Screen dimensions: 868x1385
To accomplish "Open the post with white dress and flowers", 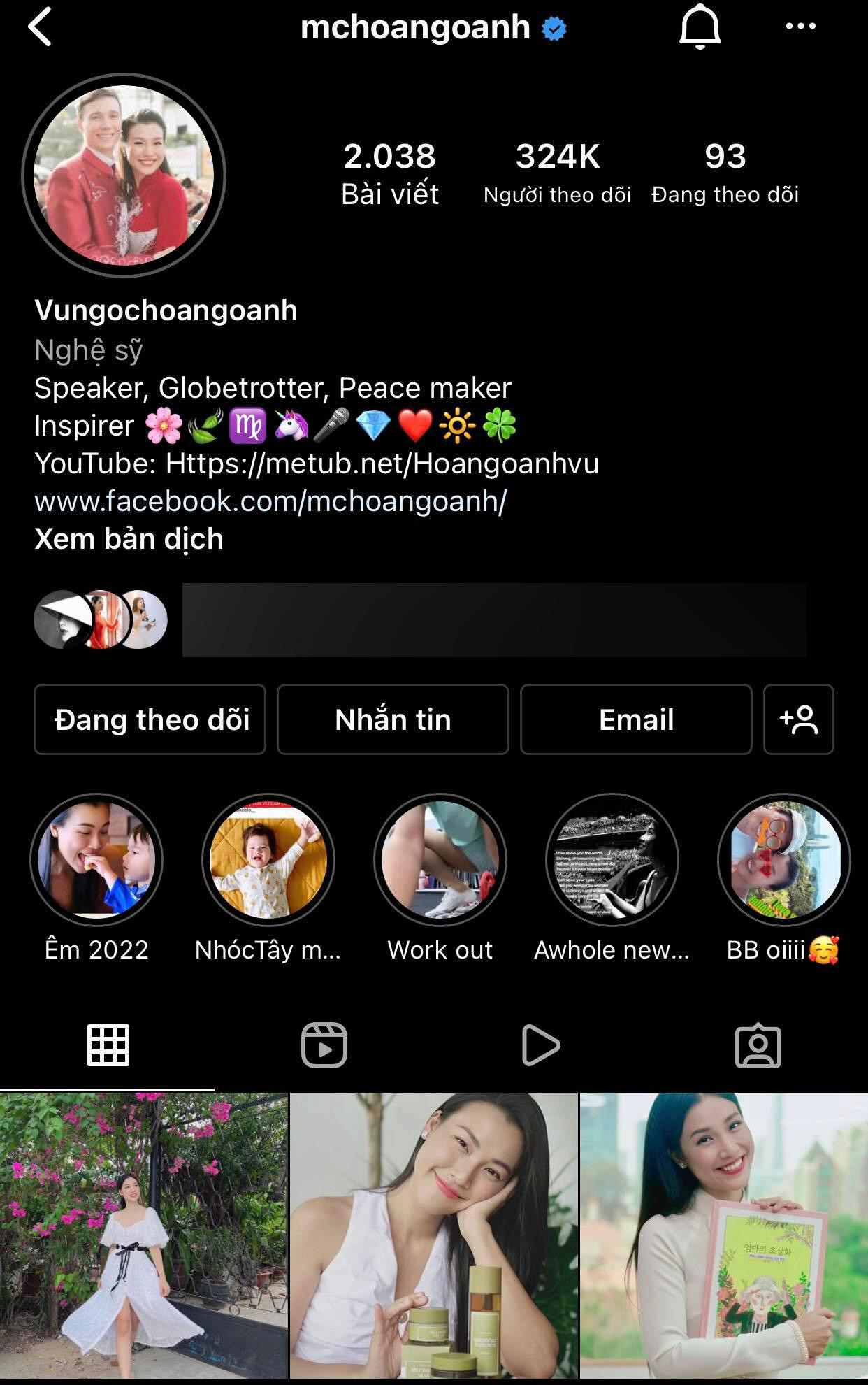I will coord(143,1235).
